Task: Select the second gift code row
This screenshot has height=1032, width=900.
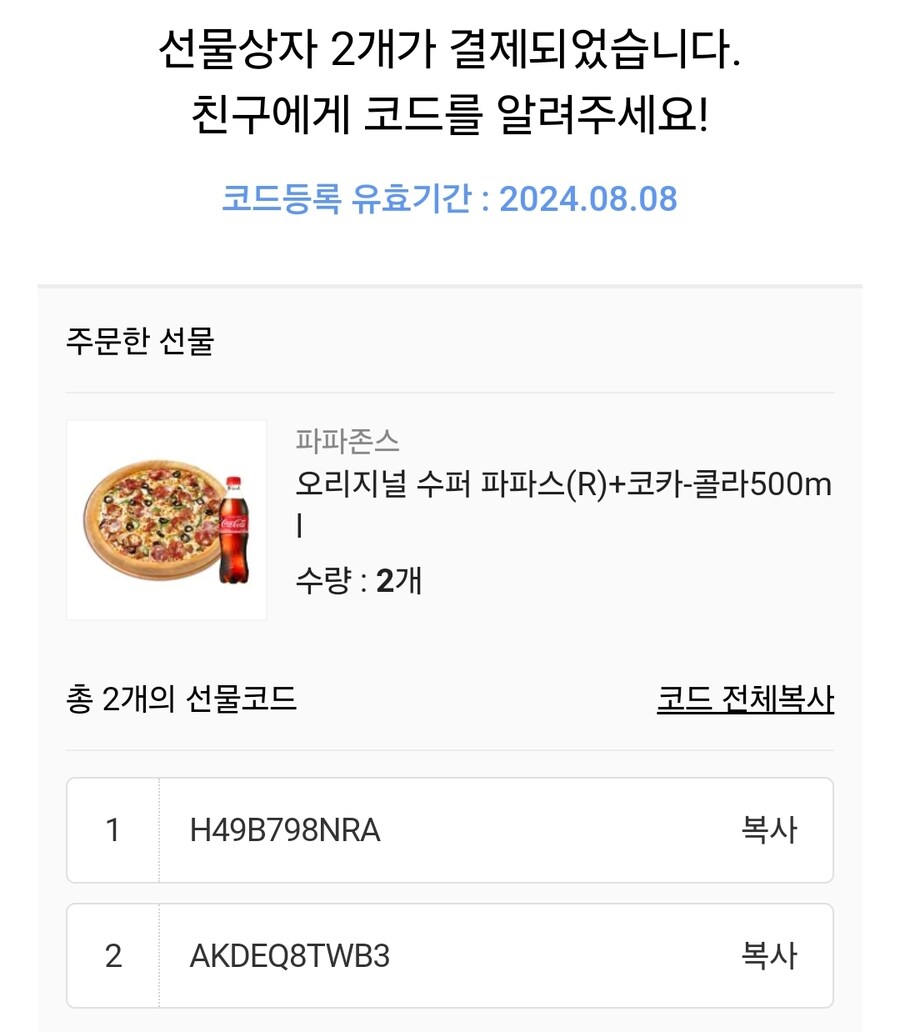Action: pyautogui.click(x=450, y=955)
